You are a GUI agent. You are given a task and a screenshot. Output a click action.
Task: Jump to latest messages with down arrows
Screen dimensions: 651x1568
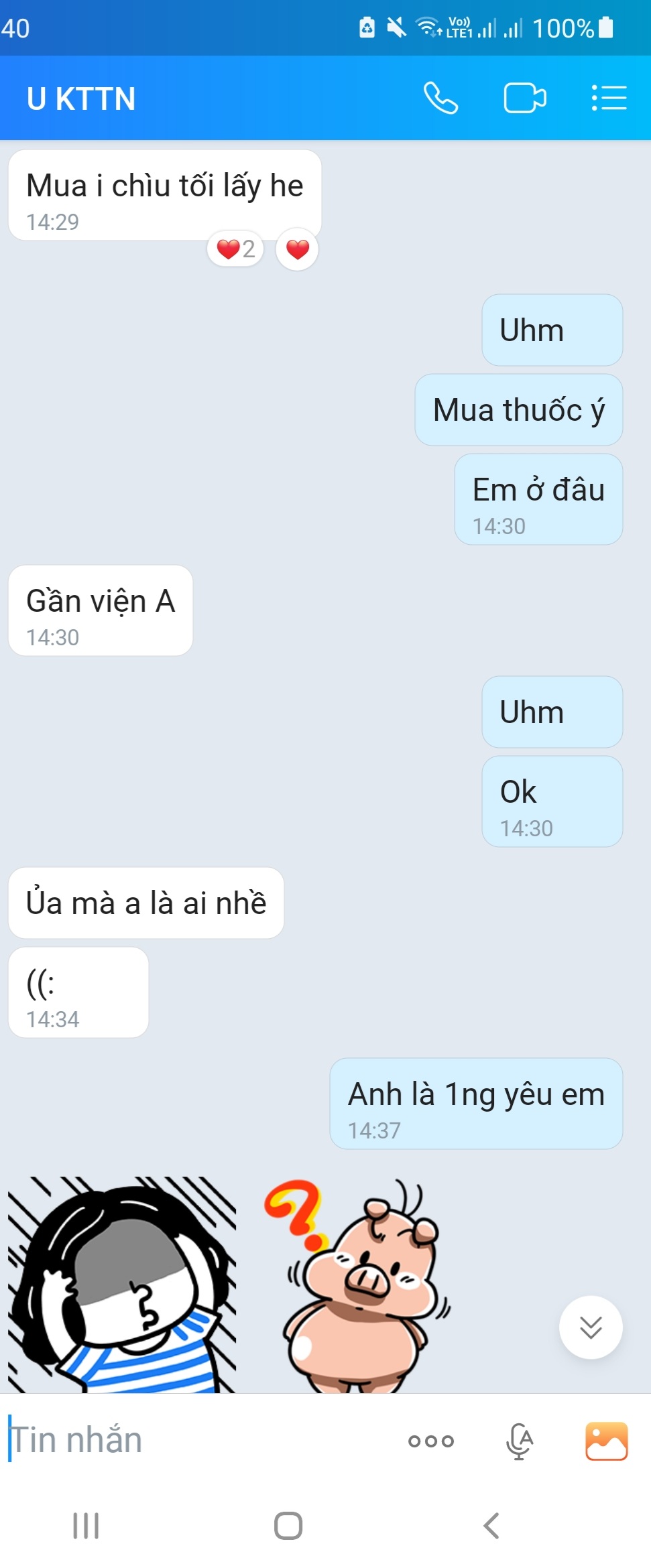[591, 1327]
